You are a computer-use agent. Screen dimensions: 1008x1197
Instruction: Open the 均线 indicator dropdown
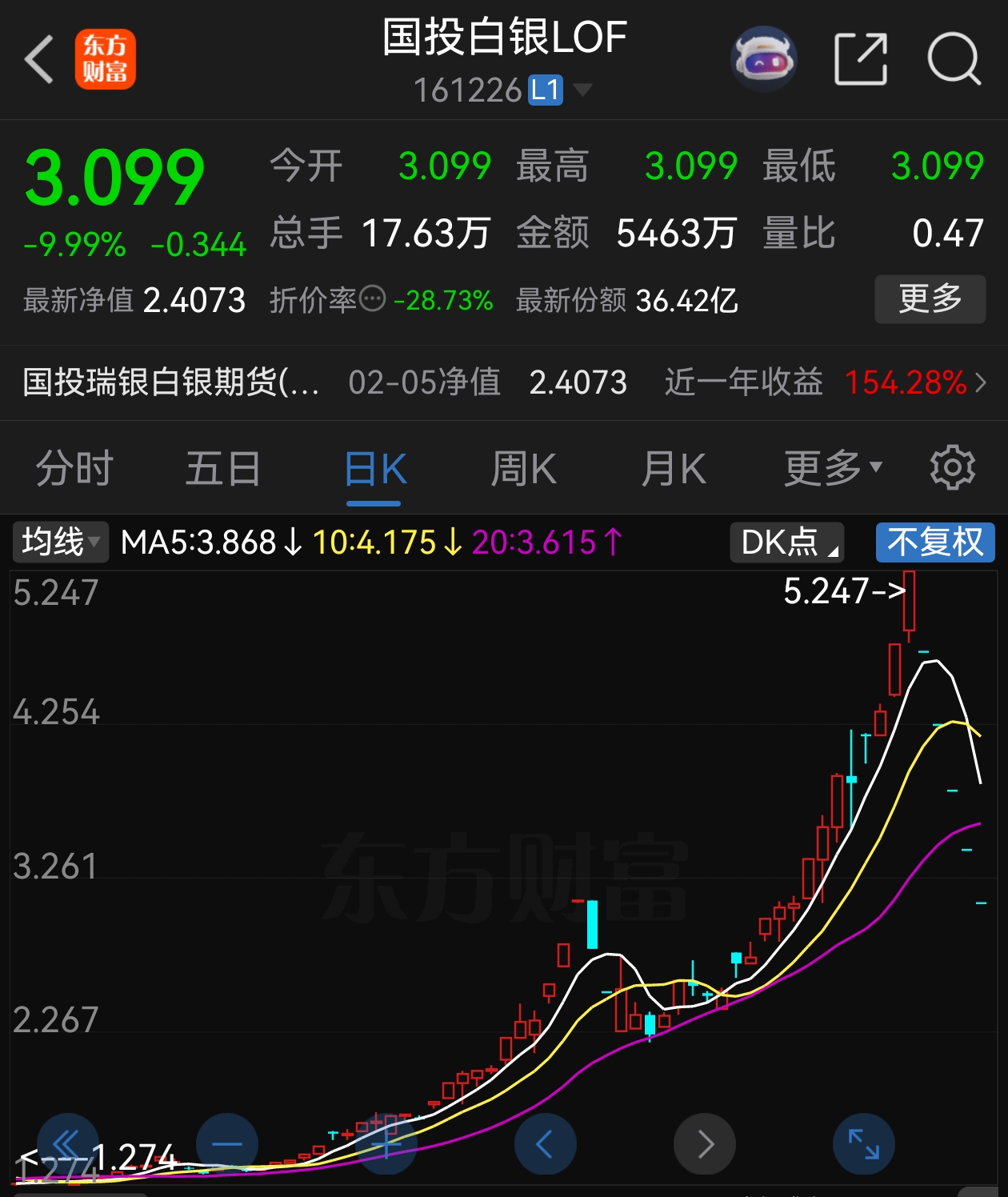point(60,542)
